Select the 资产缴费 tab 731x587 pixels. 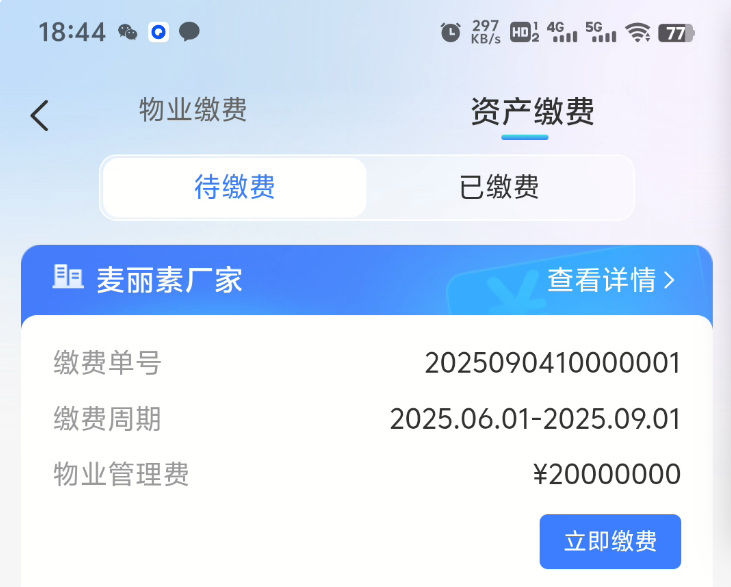(x=532, y=112)
